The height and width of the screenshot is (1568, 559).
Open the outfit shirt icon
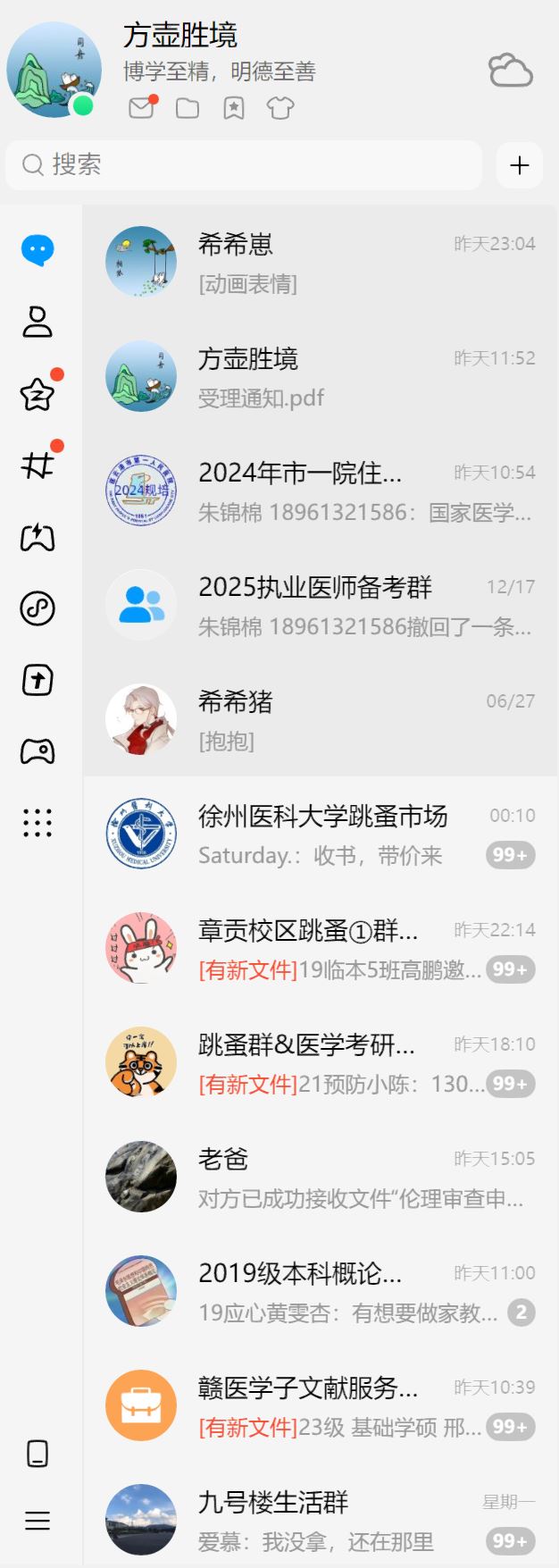280,108
